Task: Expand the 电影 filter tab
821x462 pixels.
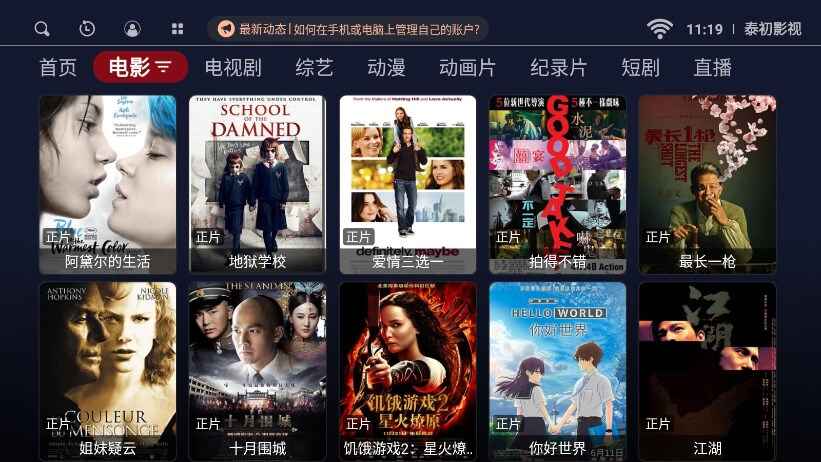Action: coord(140,68)
